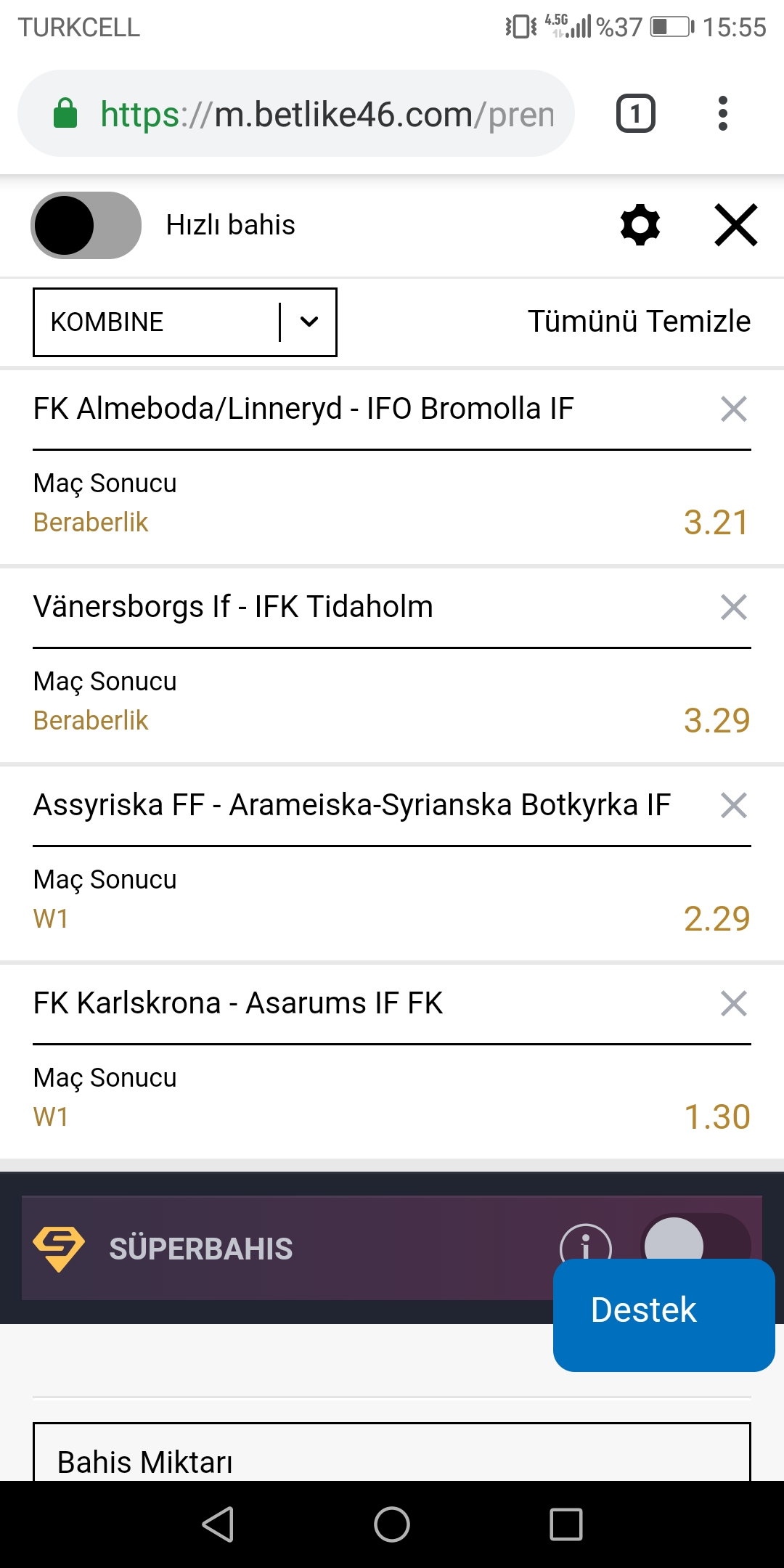784x1568 pixels.
Task: Open bet slip settings gear
Action: [x=640, y=225]
